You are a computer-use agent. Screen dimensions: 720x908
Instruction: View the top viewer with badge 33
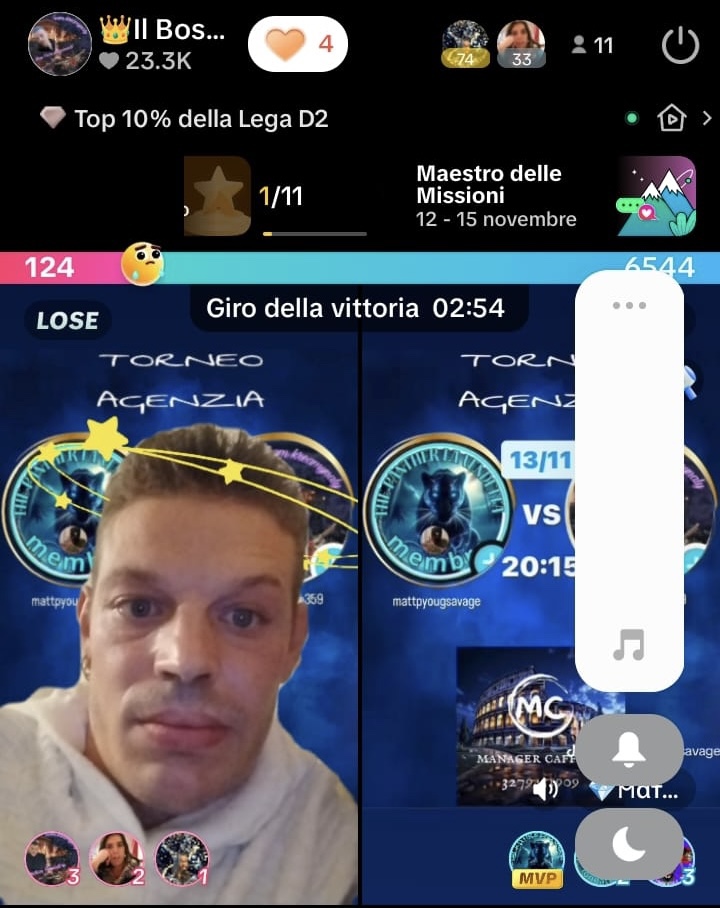pos(521,44)
